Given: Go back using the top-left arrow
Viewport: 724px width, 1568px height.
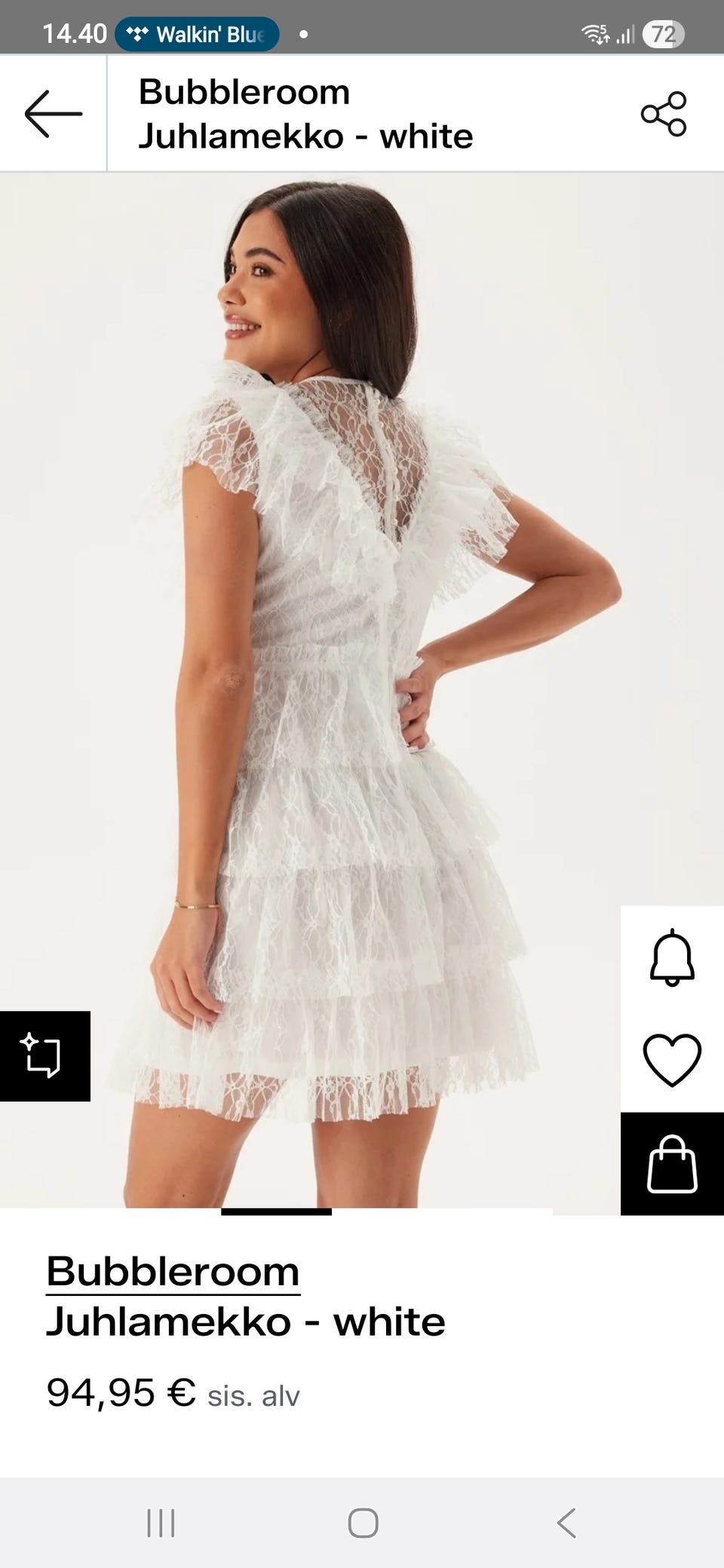Looking at the screenshot, I should (x=53, y=114).
